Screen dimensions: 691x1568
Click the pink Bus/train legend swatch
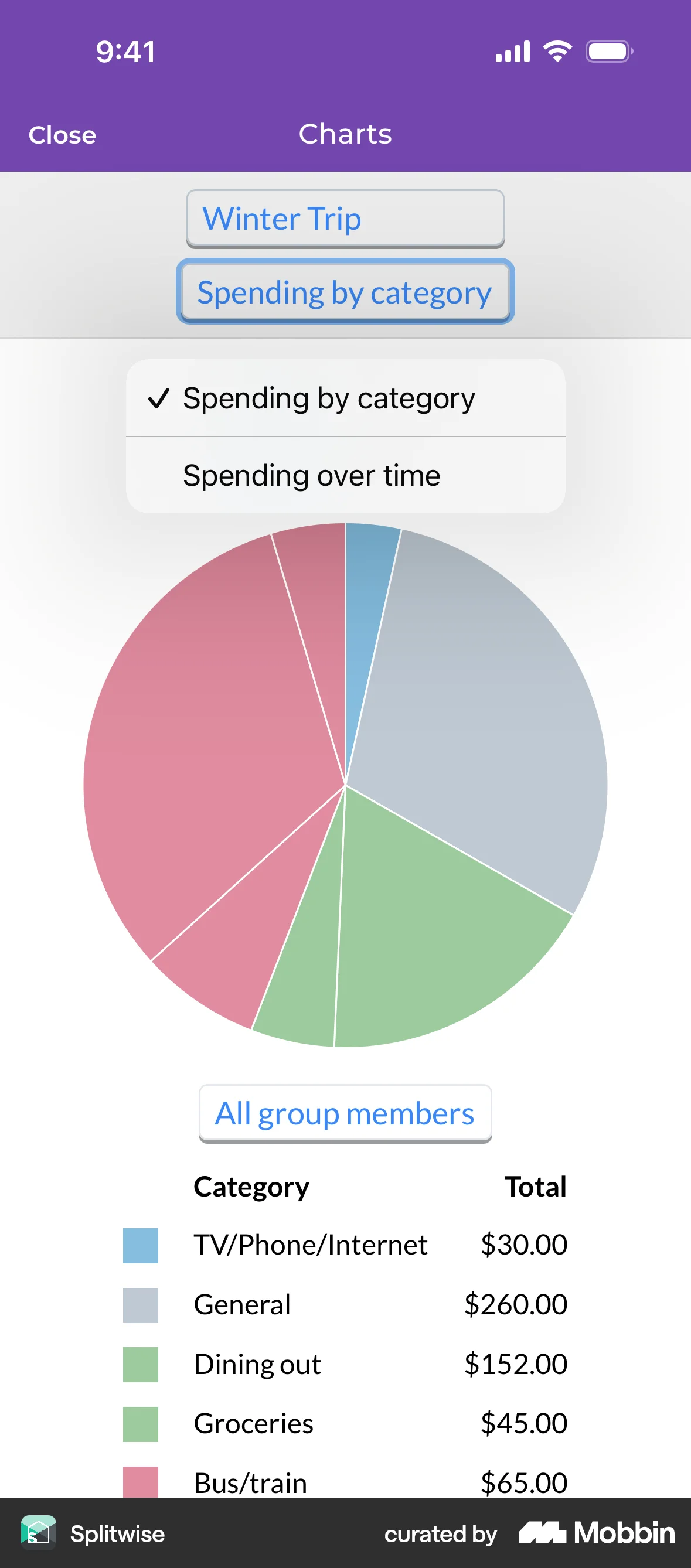(x=140, y=1482)
